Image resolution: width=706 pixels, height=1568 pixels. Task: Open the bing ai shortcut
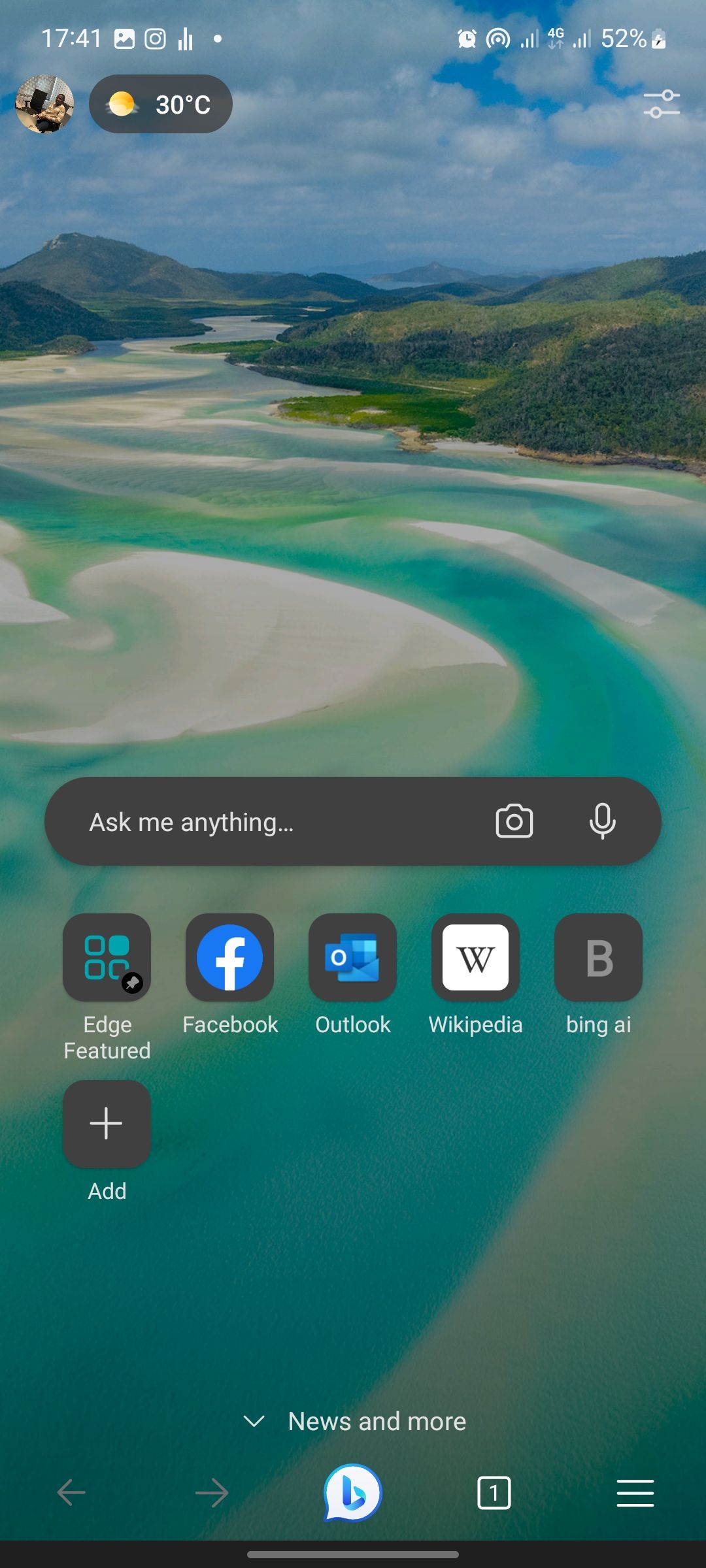click(598, 958)
